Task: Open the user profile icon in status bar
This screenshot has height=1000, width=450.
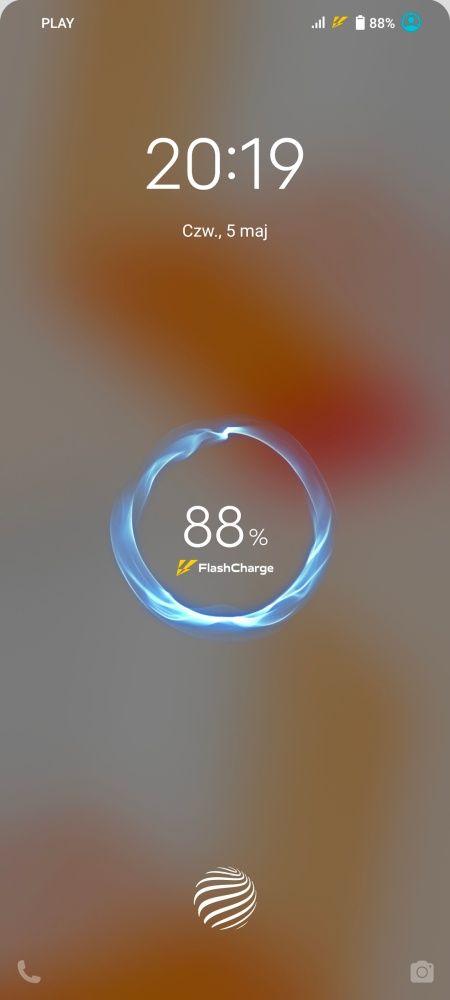Action: [x=412, y=22]
